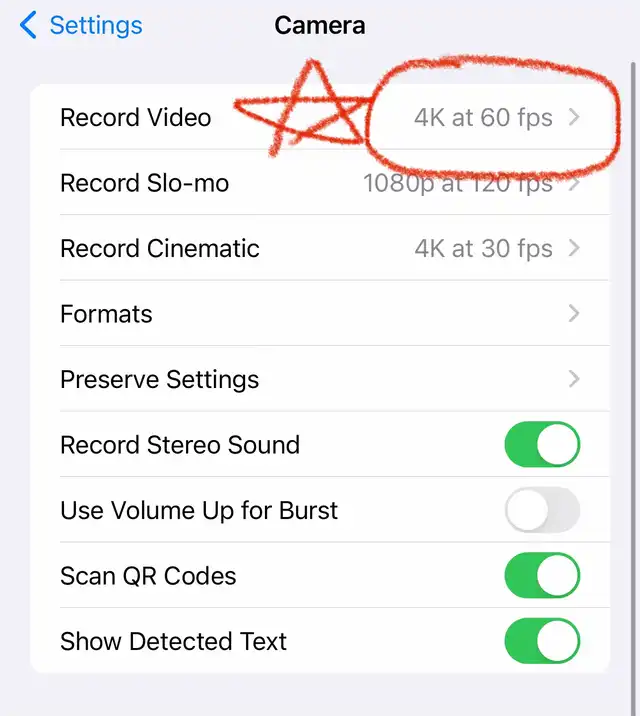Open Record Slo-mo options
This screenshot has height=716, width=640.
(320, 183)
